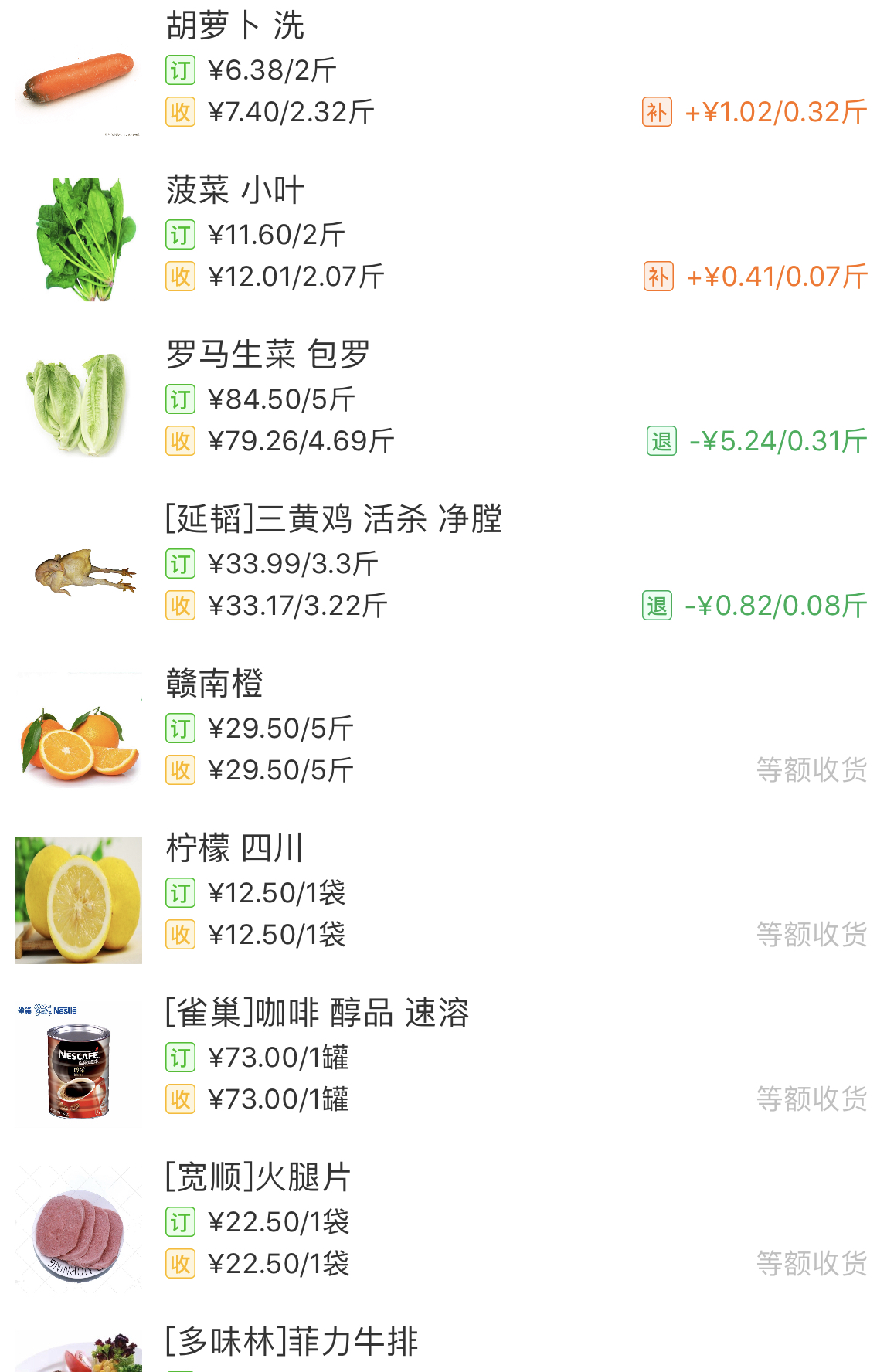Select the 补 refund badge next to 胡萝卜
The image size is (887, 1372).
pos(658,112)
